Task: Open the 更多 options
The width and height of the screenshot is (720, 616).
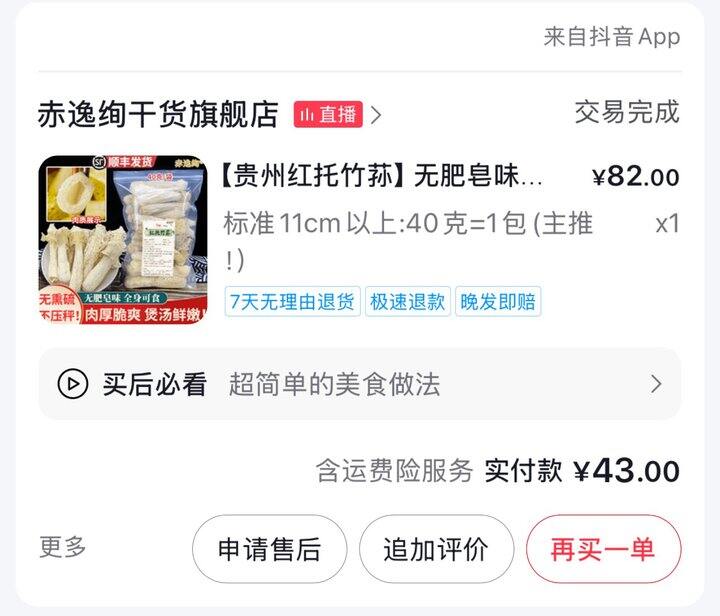Action: point(62,547)
